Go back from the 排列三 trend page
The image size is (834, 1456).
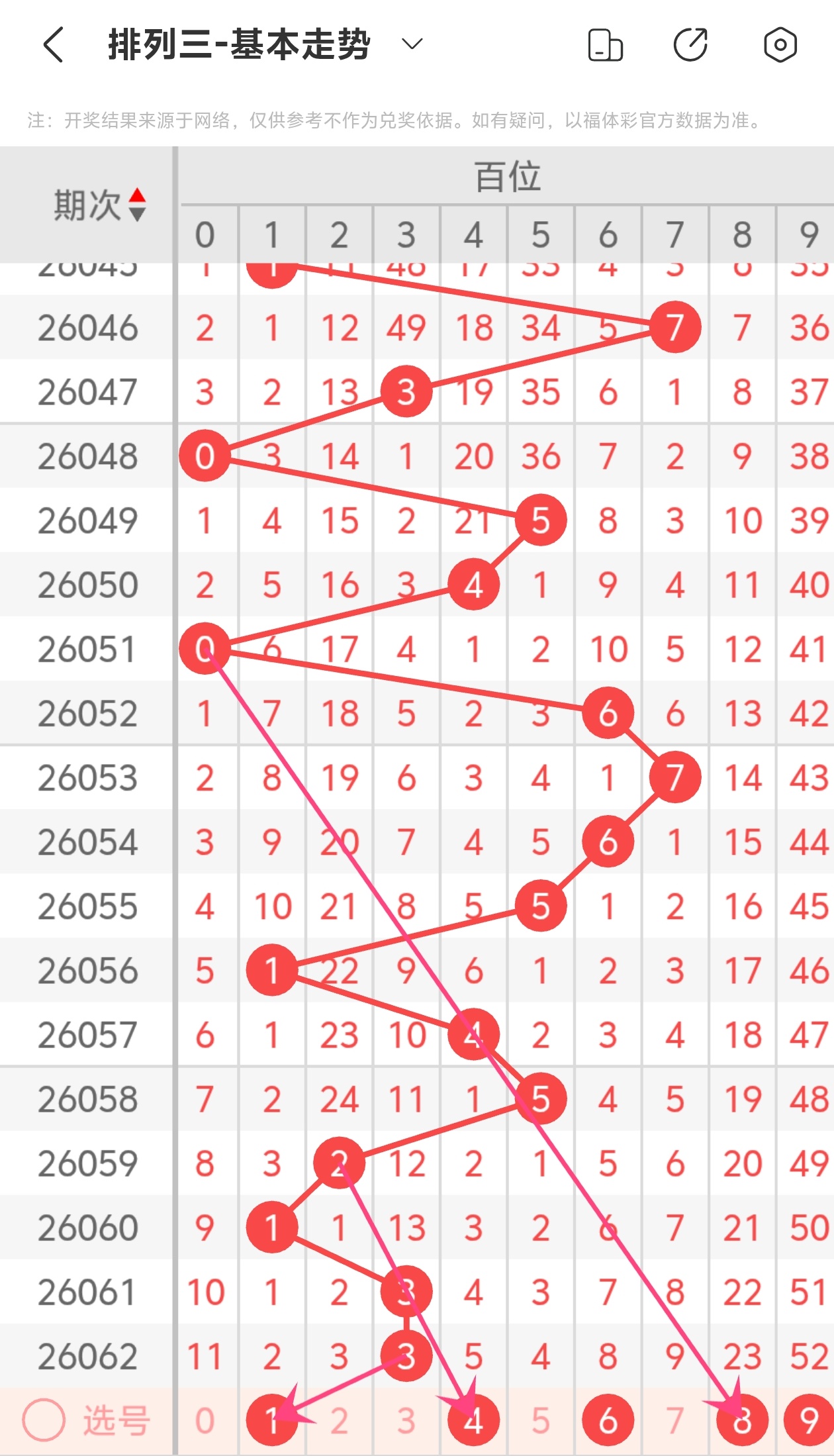pos(53,45)
